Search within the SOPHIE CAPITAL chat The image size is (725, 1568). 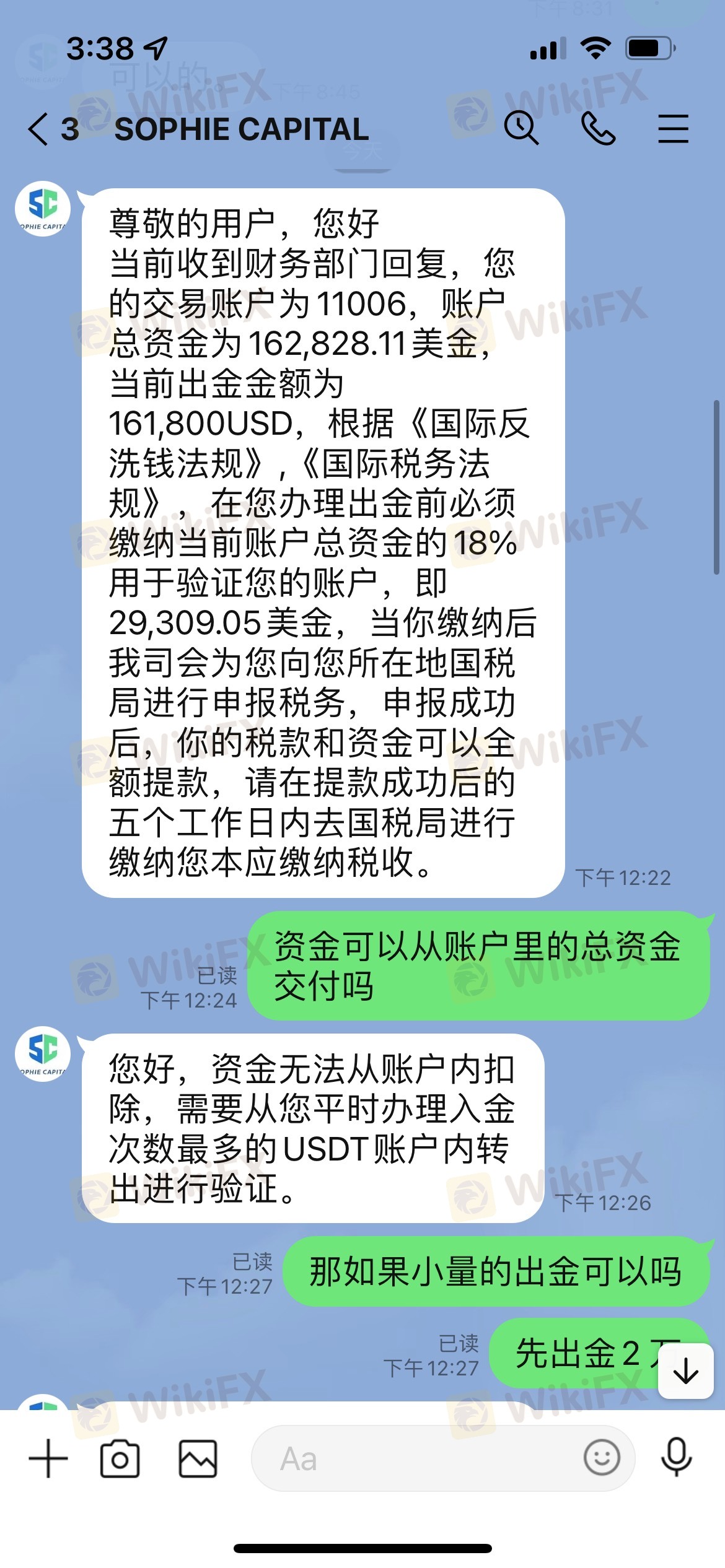[x=521, y=128]
